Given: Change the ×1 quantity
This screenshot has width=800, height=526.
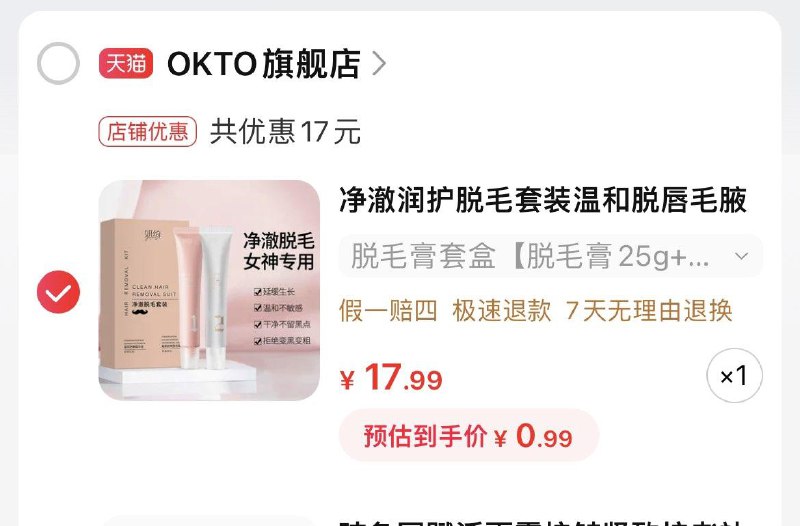Looking at the screenshot, I should [734, 376].
